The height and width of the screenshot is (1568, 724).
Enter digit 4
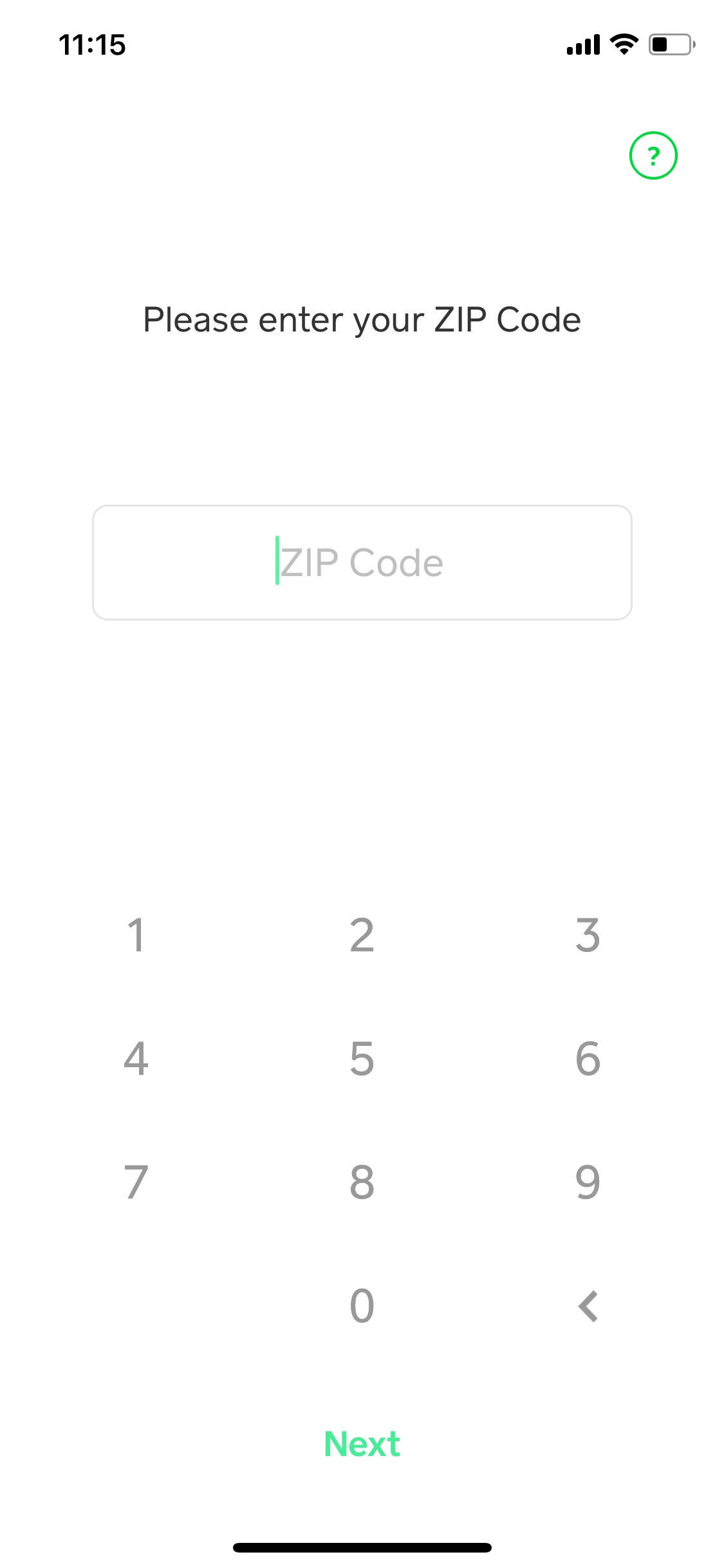point(136,1058)
